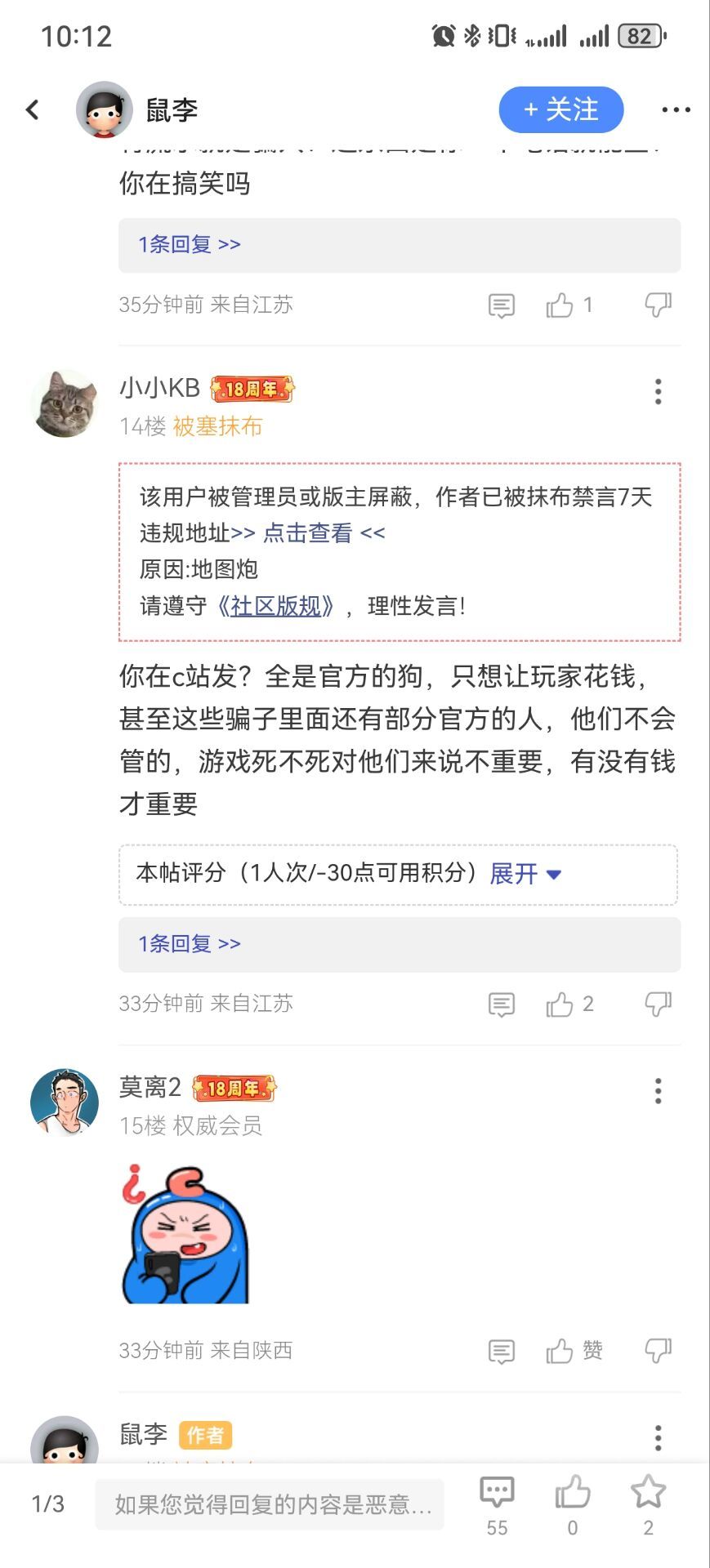Open 1条回复 under 小小KB's comment
This screenshot has height=1568, width=710.
click(190, 944)
